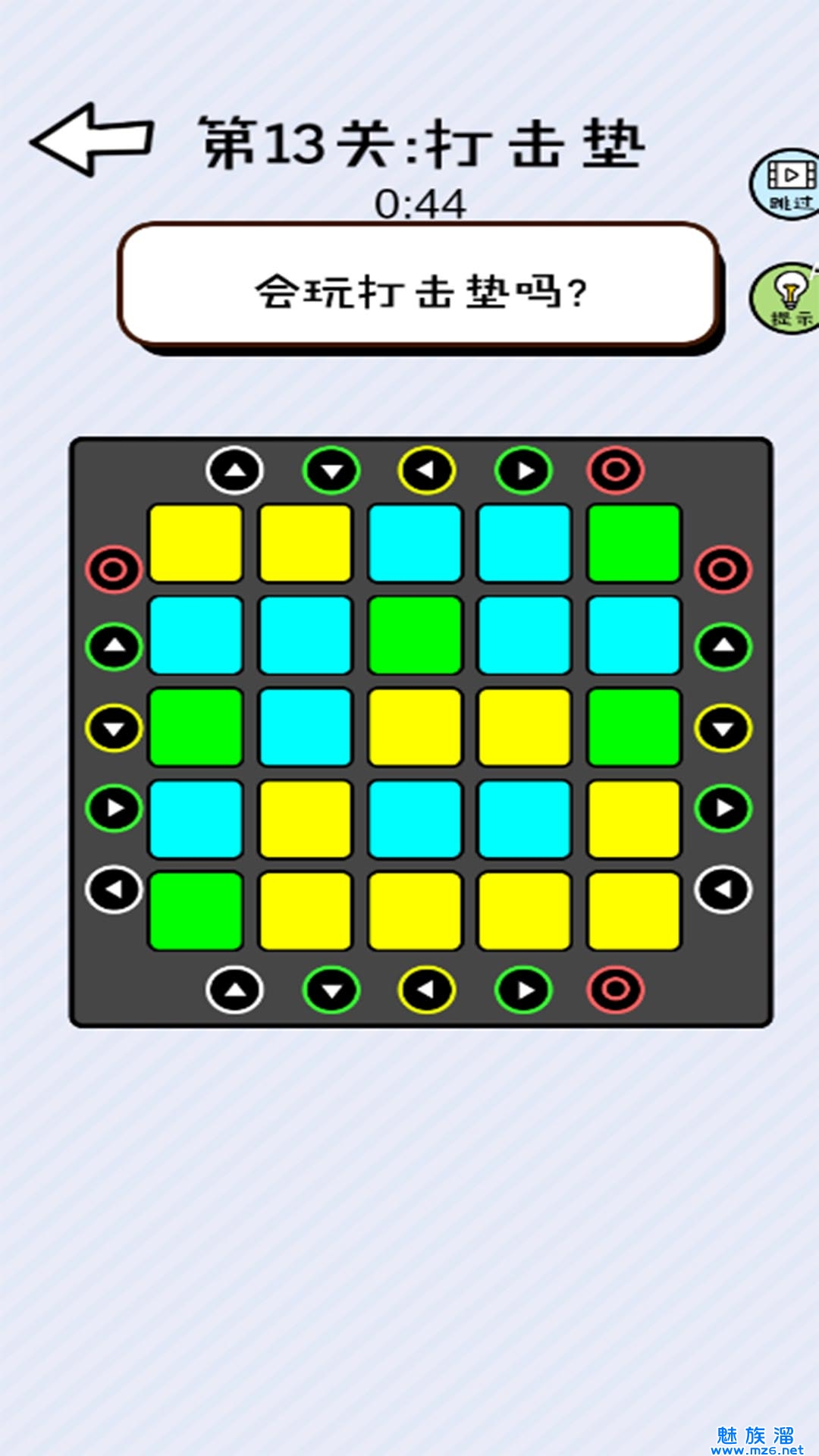The image size is (819, 1456).
Task: Hit the cyan pad in the third row
Action: (306, 727)
